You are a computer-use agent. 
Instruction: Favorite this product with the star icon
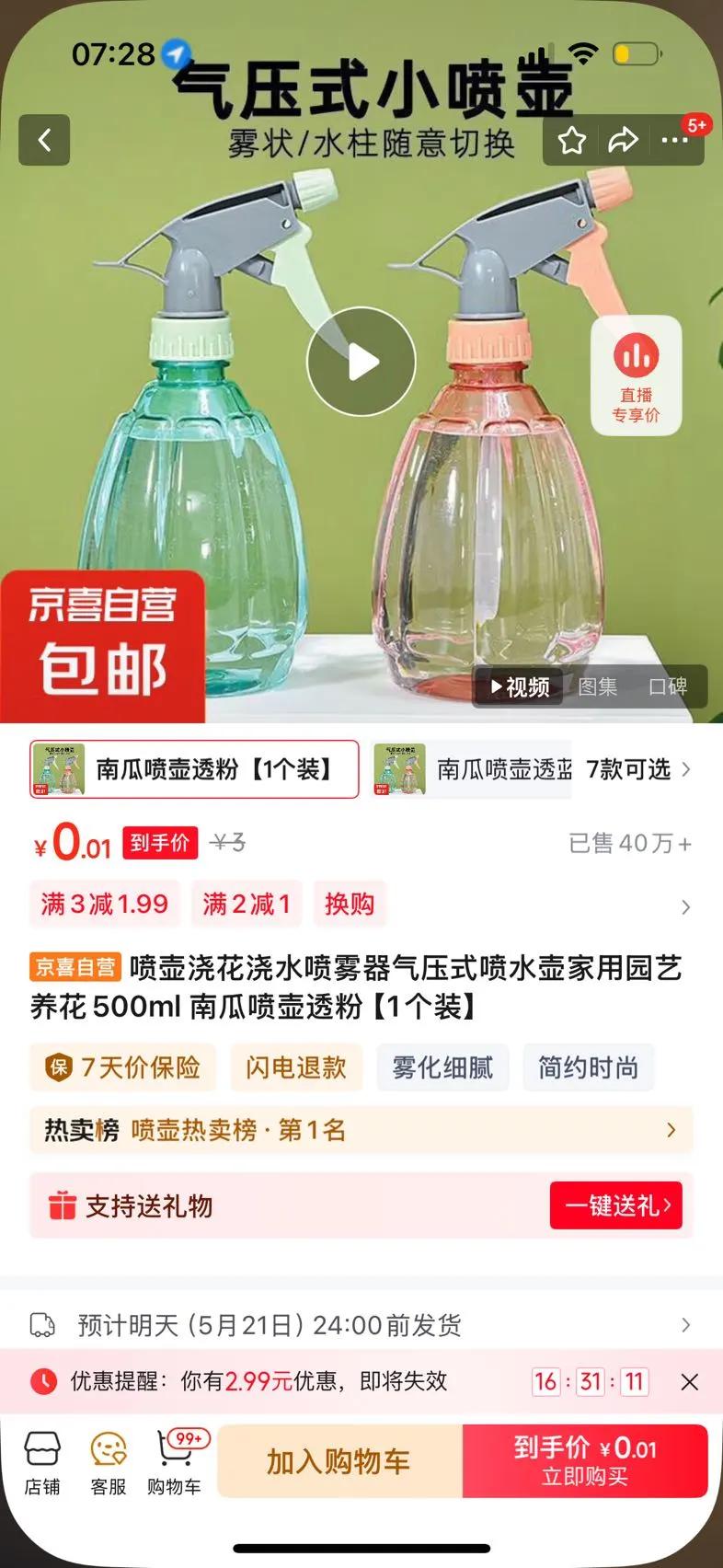click(571, 141)
